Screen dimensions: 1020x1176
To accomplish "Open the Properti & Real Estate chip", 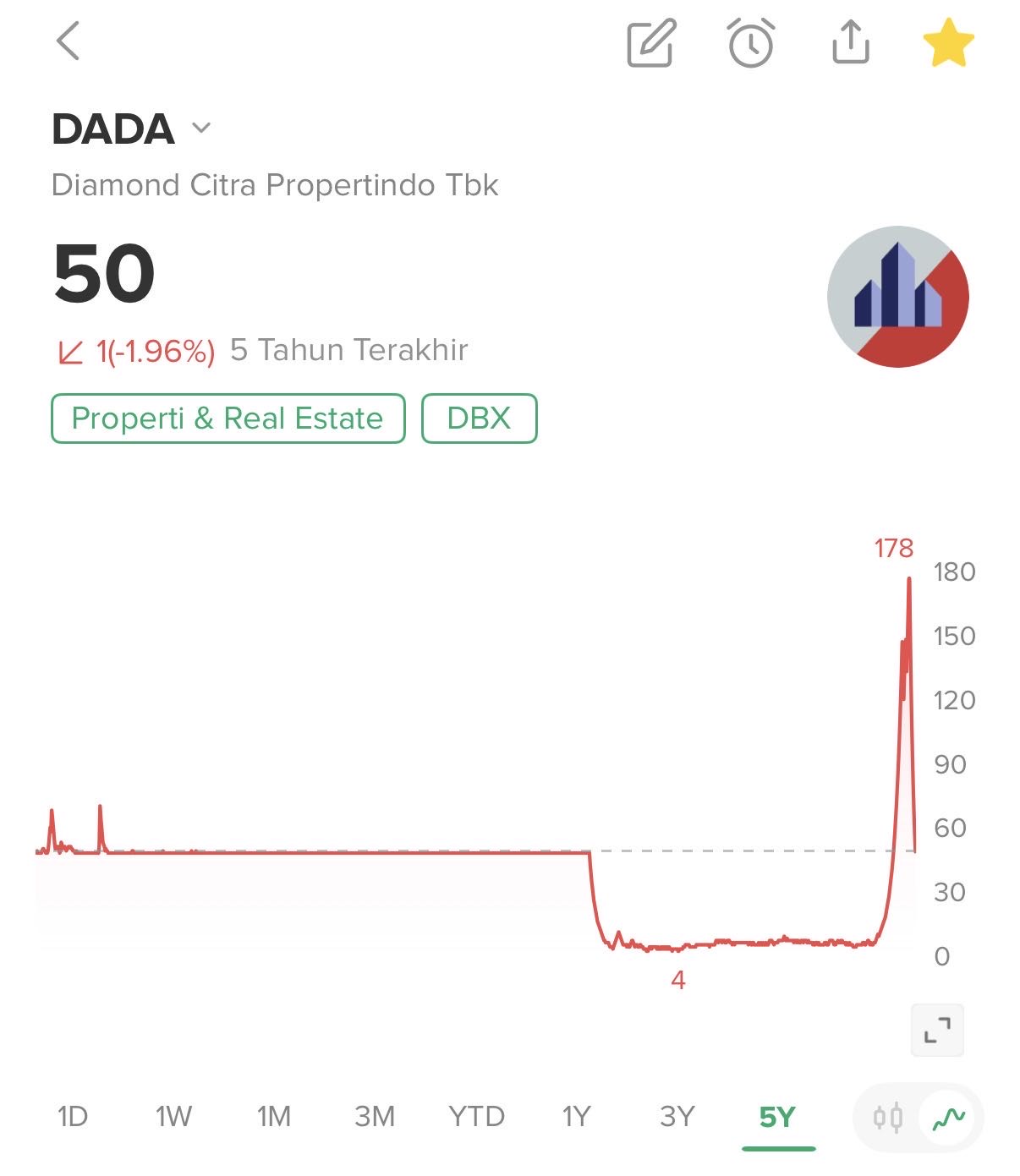I will coord(228,418).
